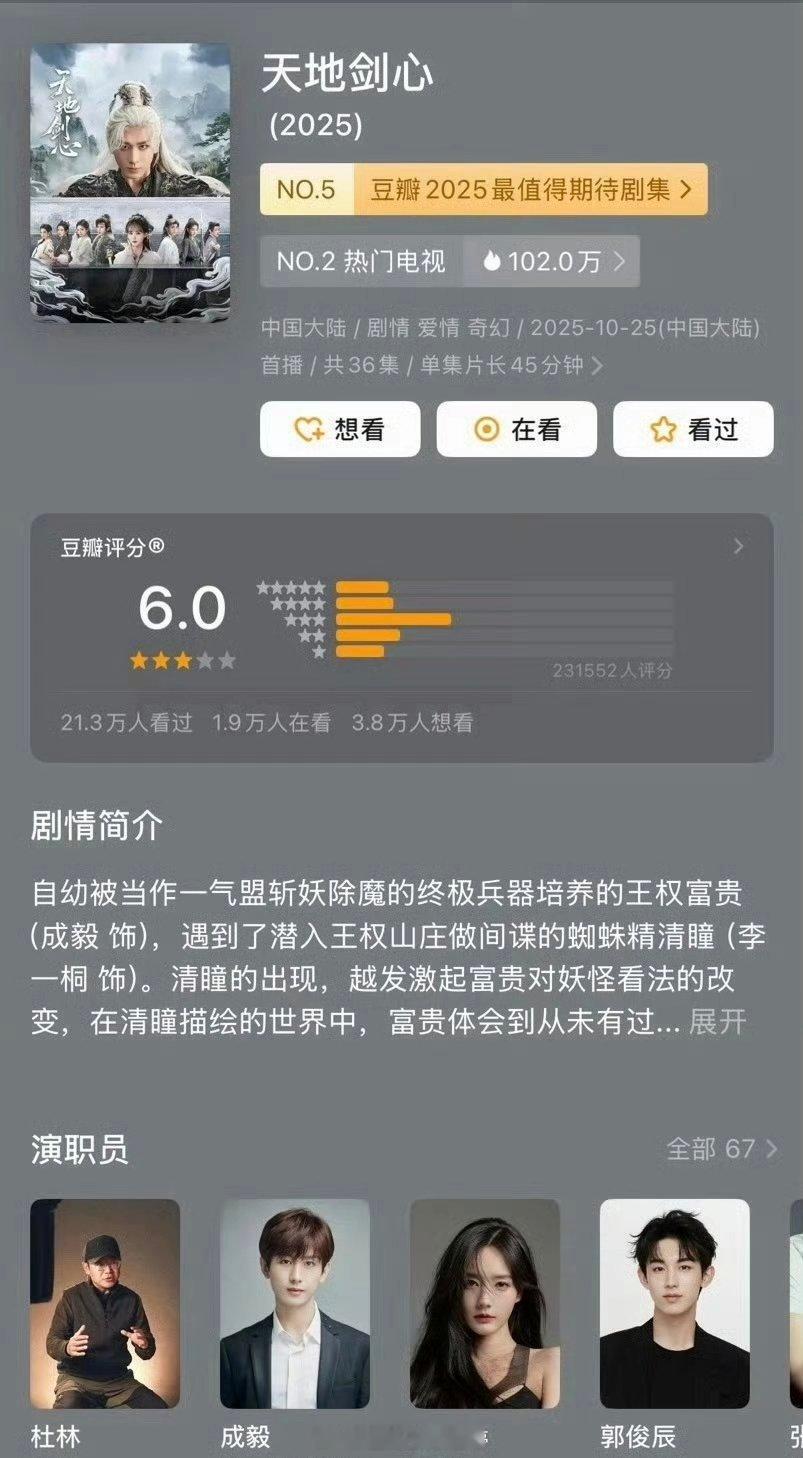The image size is (803, 1458).
Task: Click the five-star row icon in rating chart
Action: pos(290,587)
